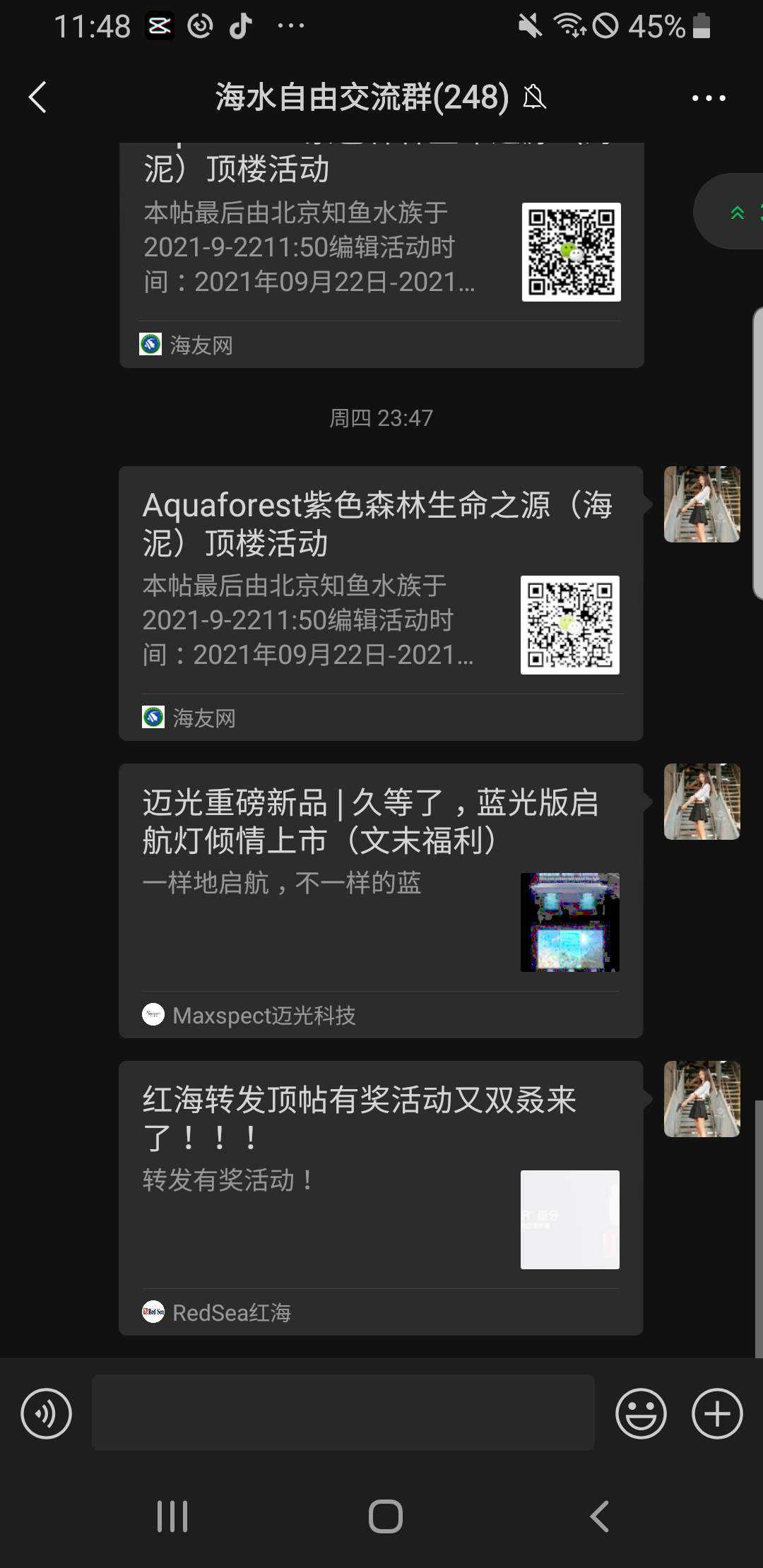
Task: Switch to voice message input
Action: point(47,1413)
